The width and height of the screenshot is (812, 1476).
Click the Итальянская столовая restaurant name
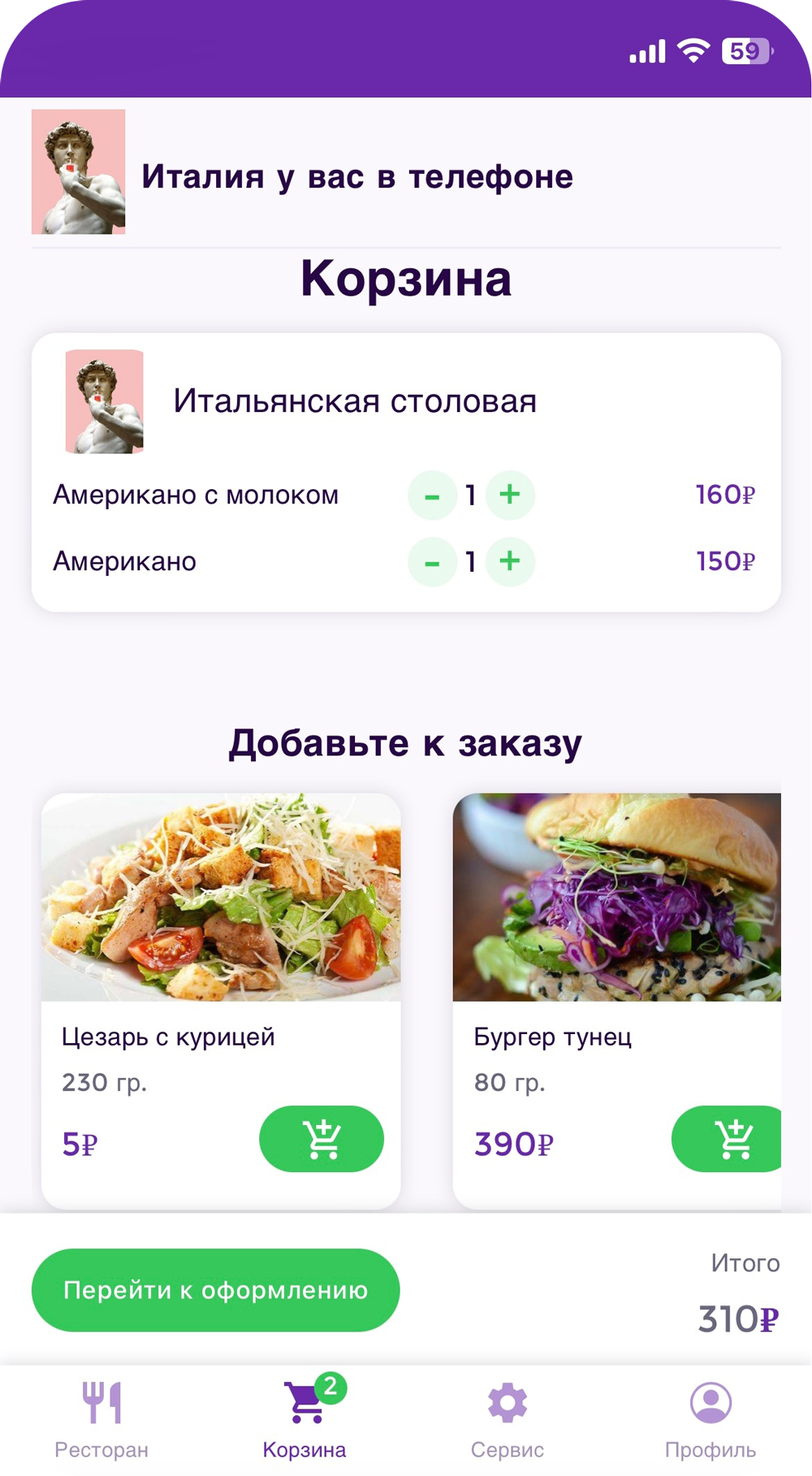click(354, 400)
